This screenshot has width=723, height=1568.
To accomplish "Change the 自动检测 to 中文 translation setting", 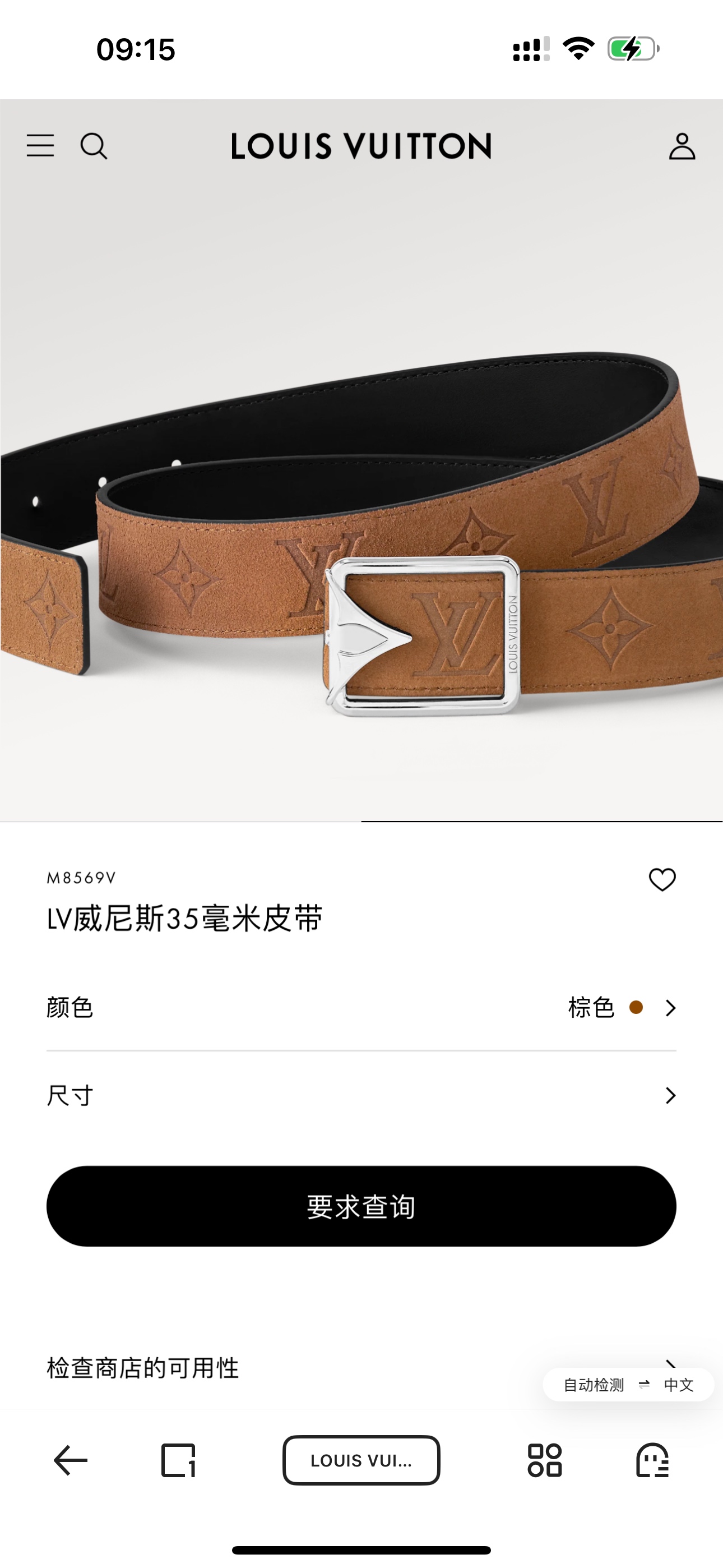I will pyautogui.click(x=628, y=1385).
